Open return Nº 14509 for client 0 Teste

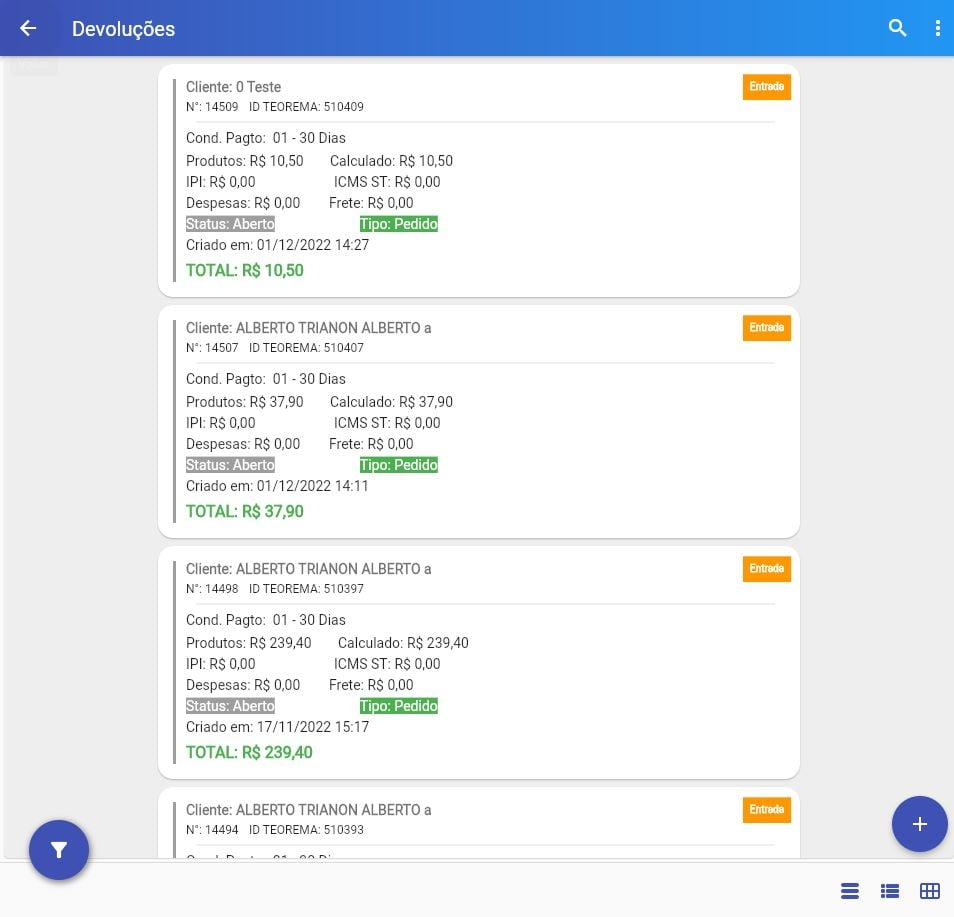tap(478, 180)
